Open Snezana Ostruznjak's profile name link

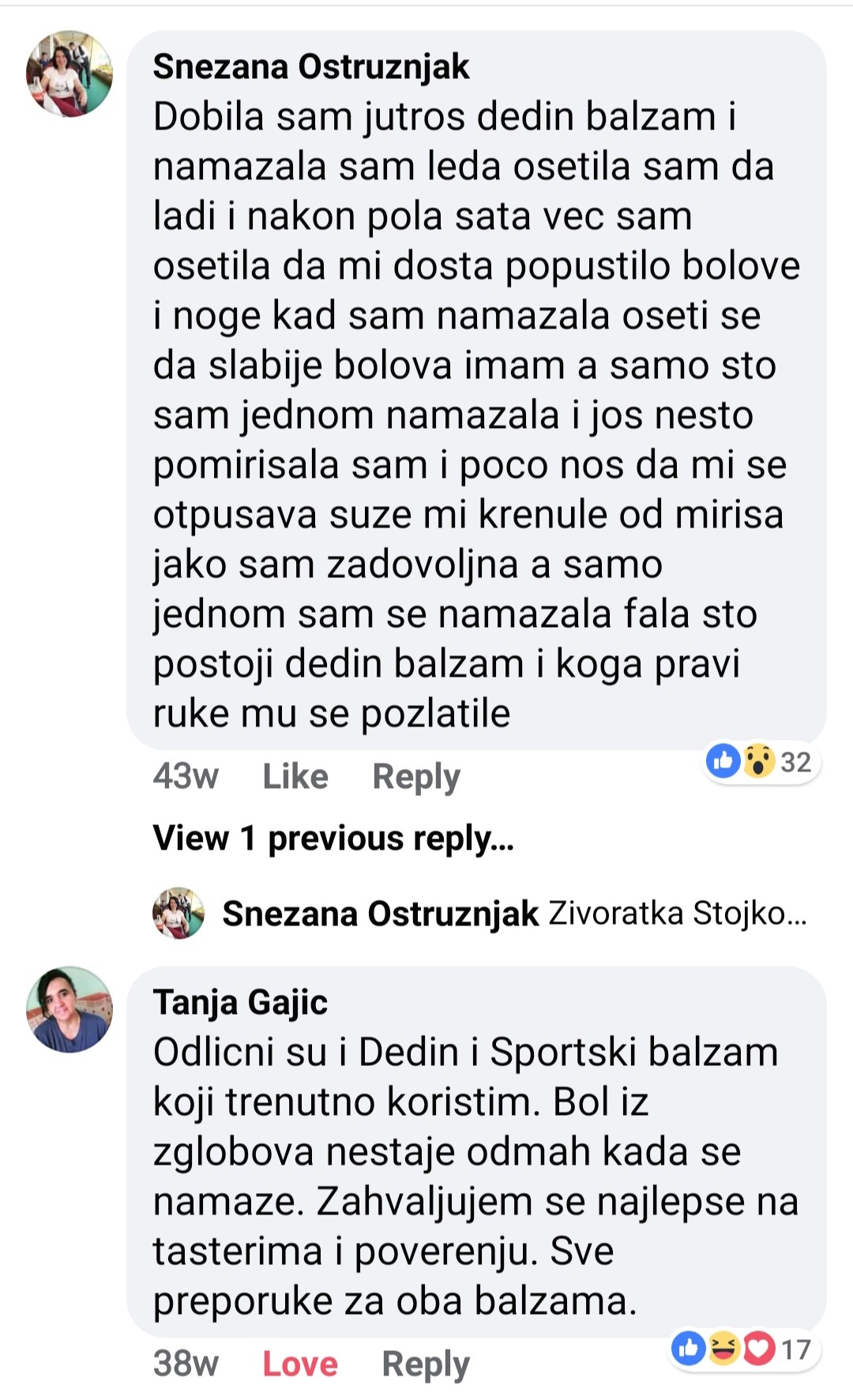click(310, 66)
